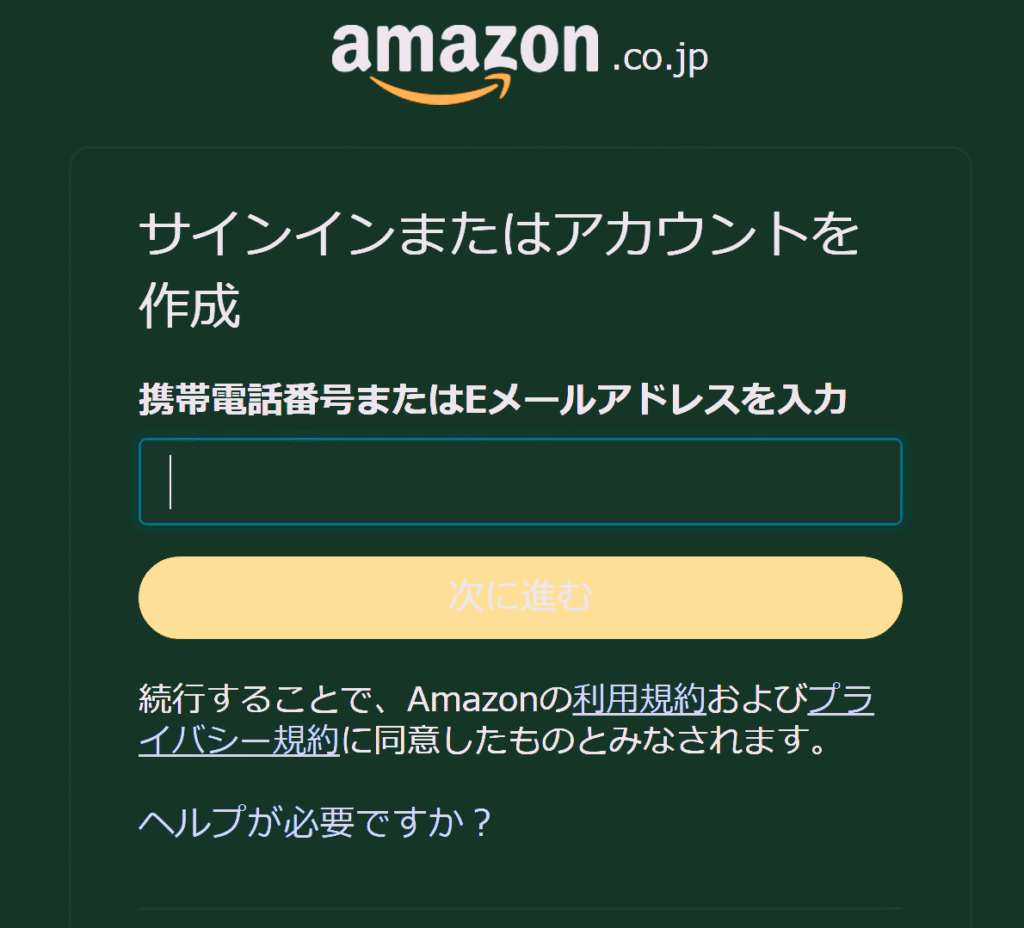Tap the phone number or email input field
Image resolution: width=1024 pixels, height=928 pixels.
[x=520, y=482]
